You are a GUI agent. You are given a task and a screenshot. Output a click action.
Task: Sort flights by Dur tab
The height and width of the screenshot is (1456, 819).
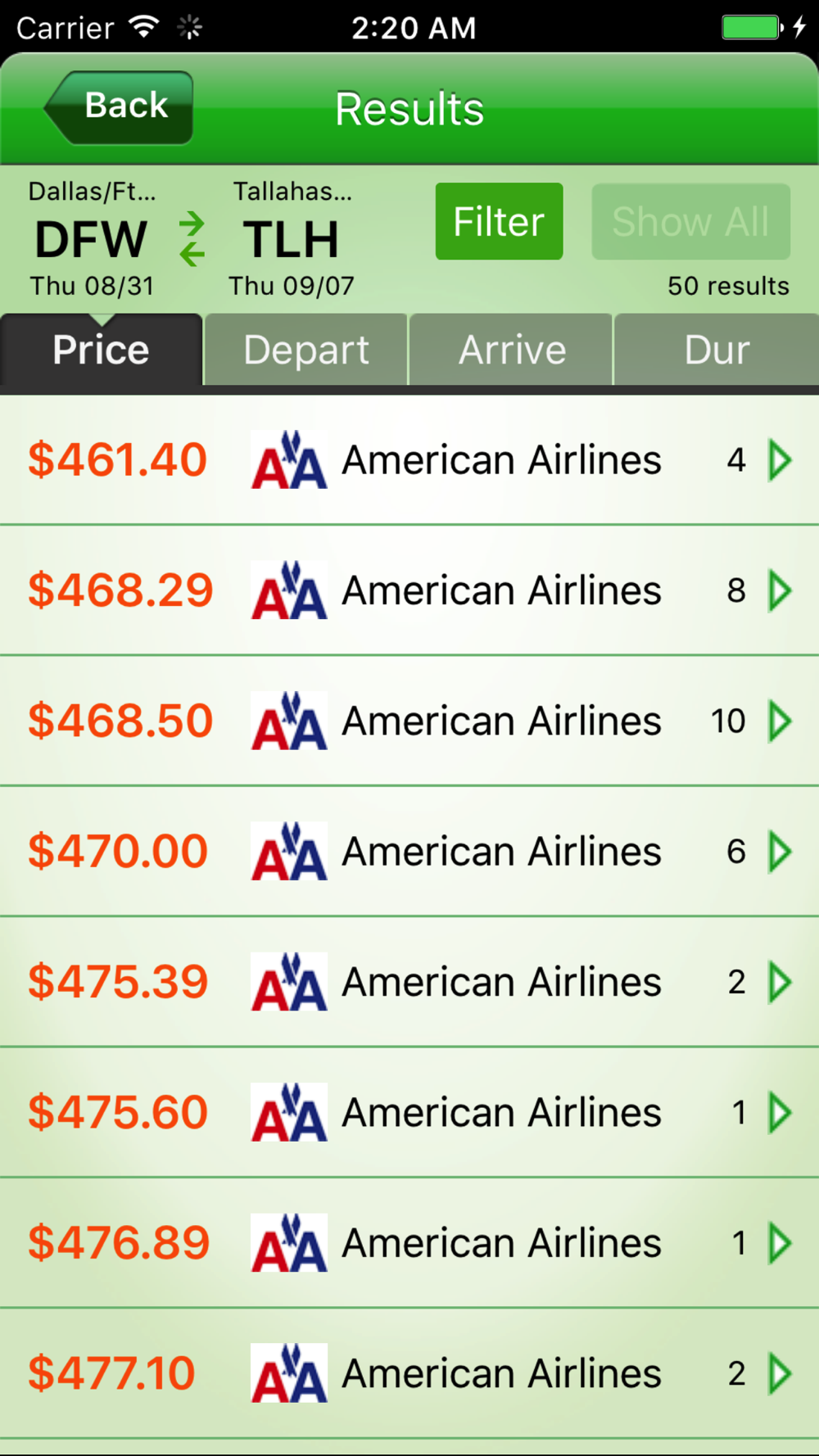coord(717,350)
